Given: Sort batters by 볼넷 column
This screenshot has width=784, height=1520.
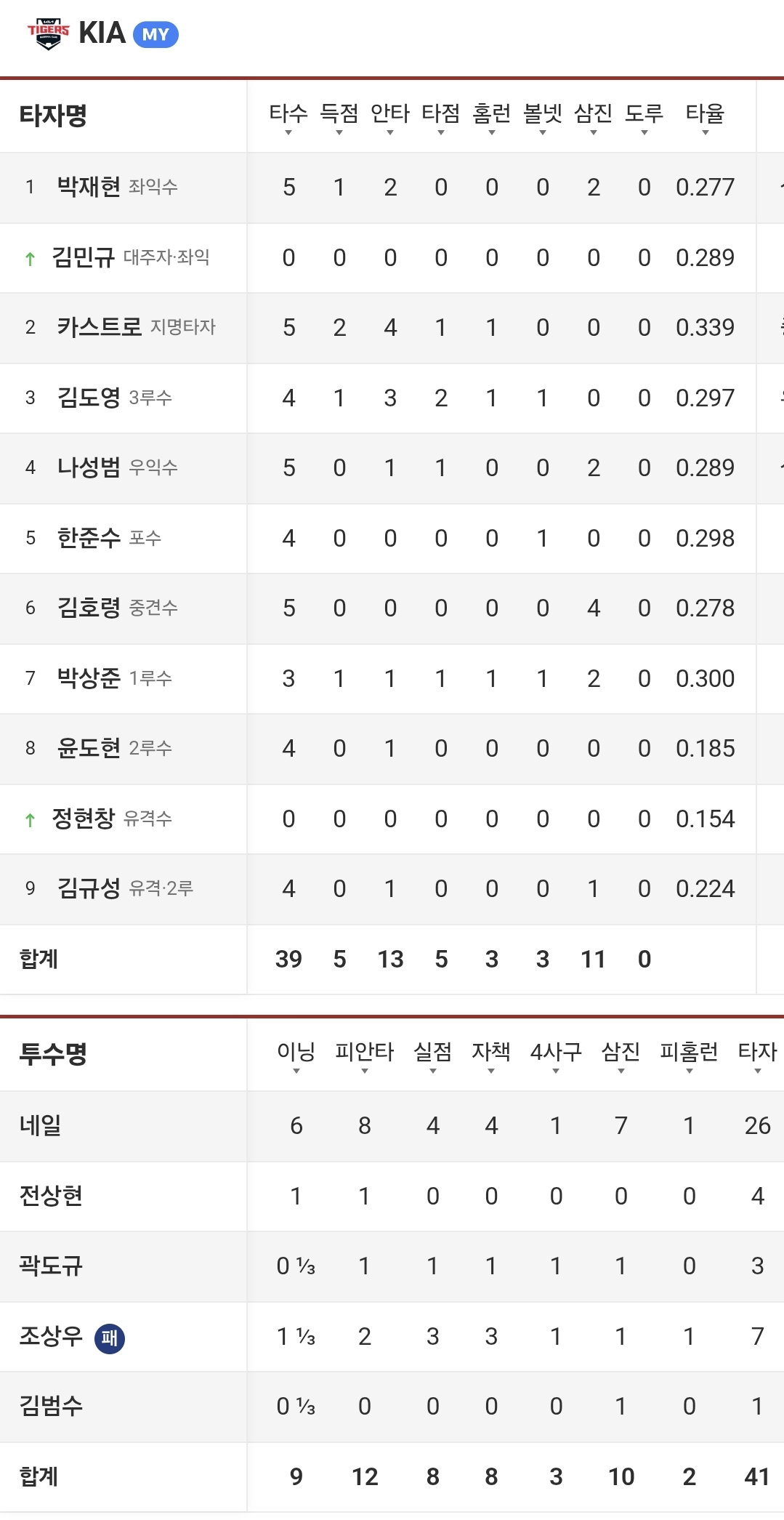Looking at the screenshot, I should 543,117.
